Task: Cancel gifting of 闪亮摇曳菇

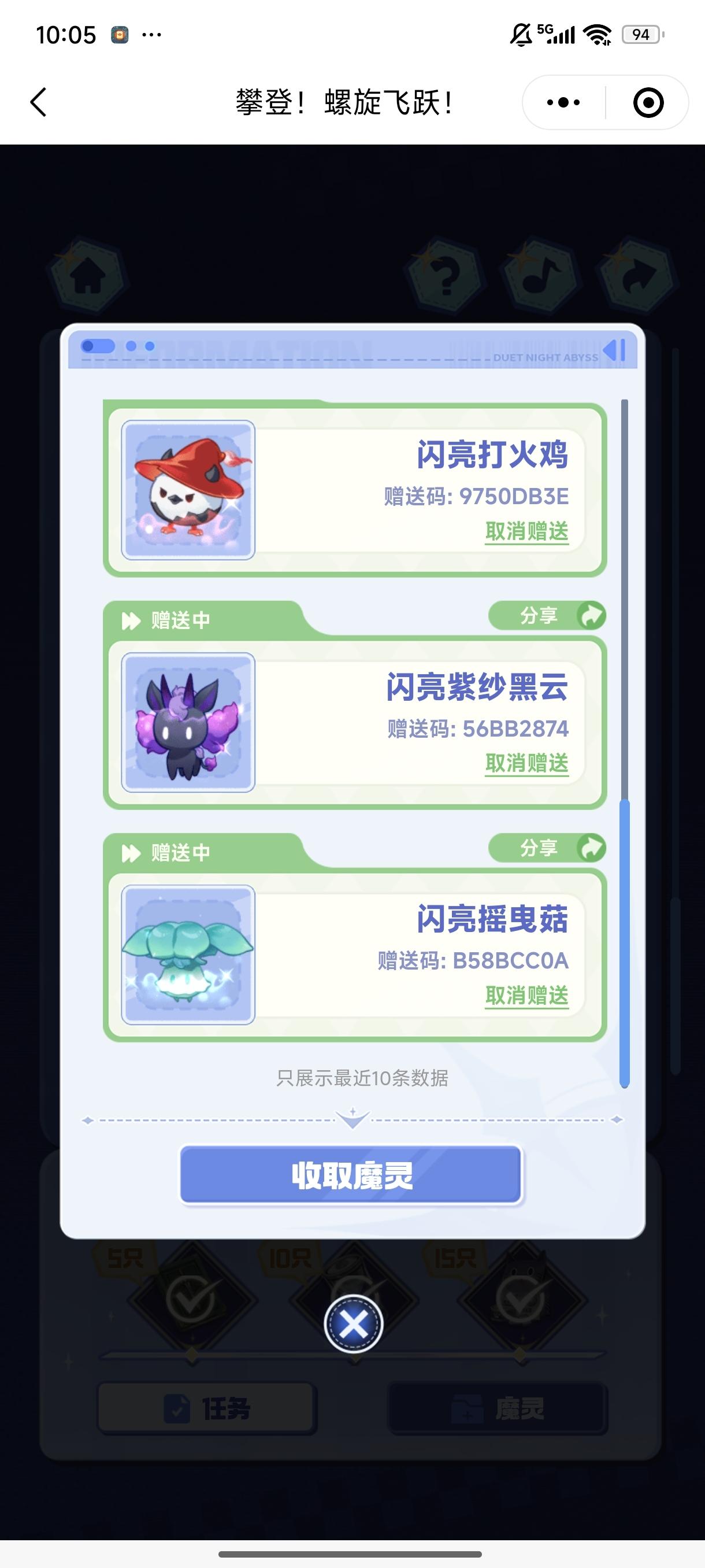Action: [x=526, y=996]
